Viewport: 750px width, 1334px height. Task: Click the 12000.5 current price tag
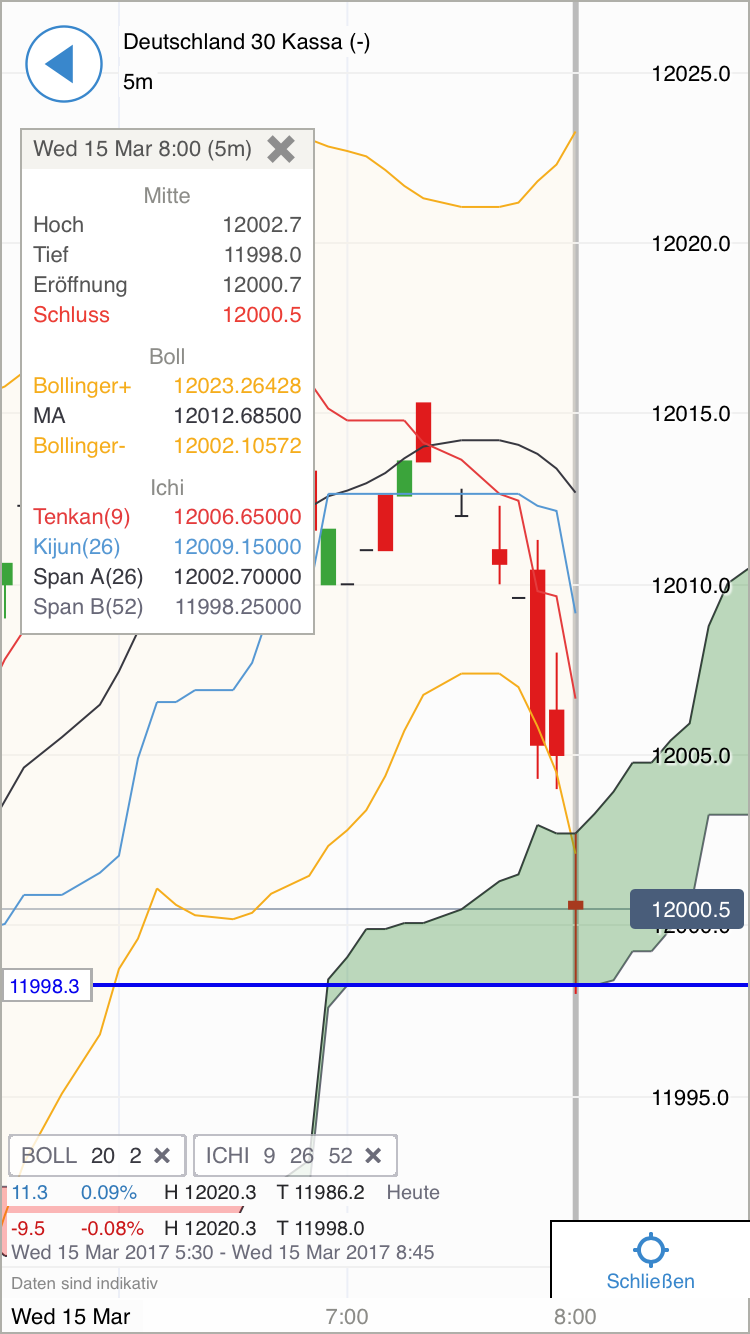pyautogui.click(x=687, y=909)
